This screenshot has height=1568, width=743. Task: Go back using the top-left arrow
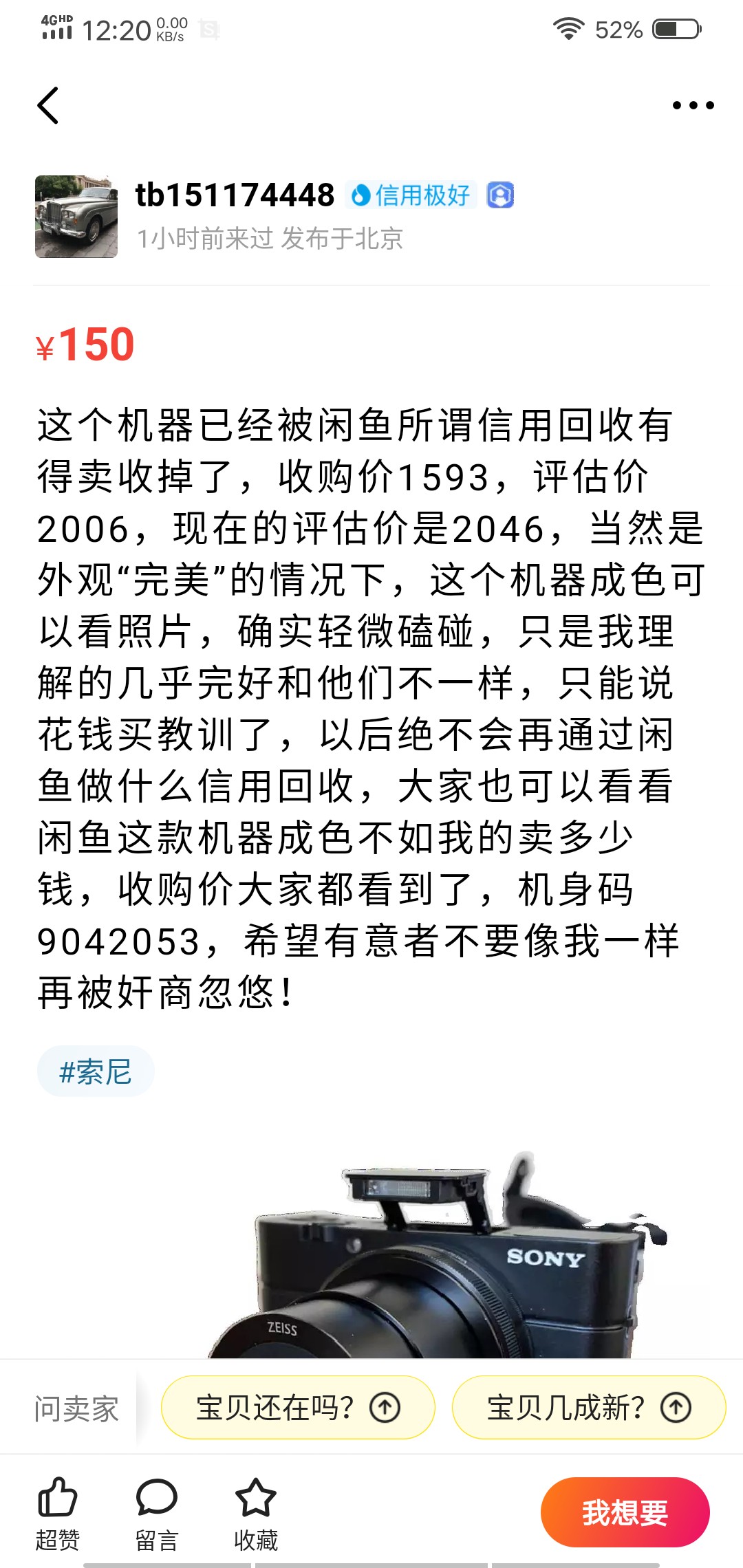coord(48,105)
